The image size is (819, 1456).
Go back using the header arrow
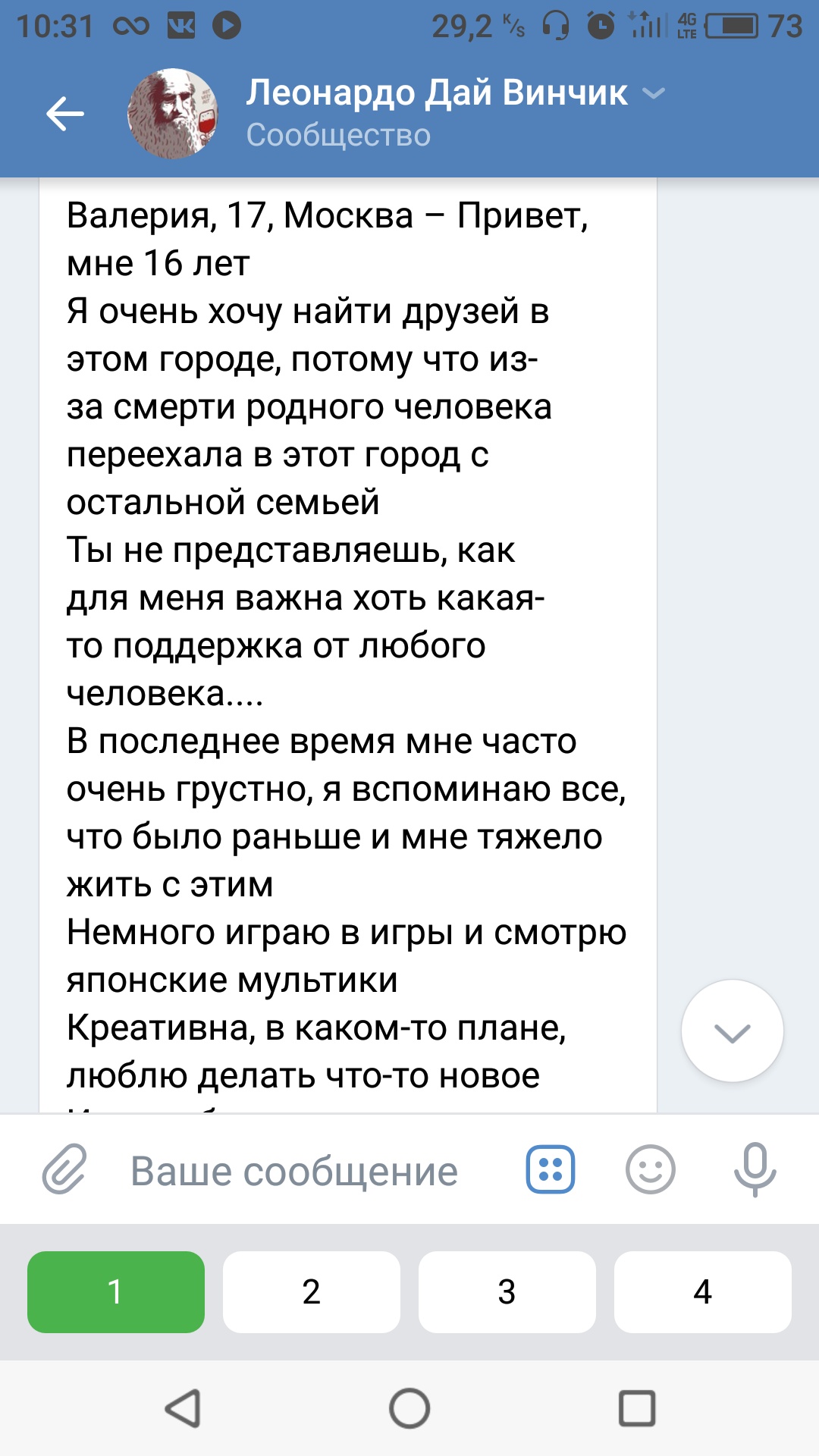[x=65, y=114]
